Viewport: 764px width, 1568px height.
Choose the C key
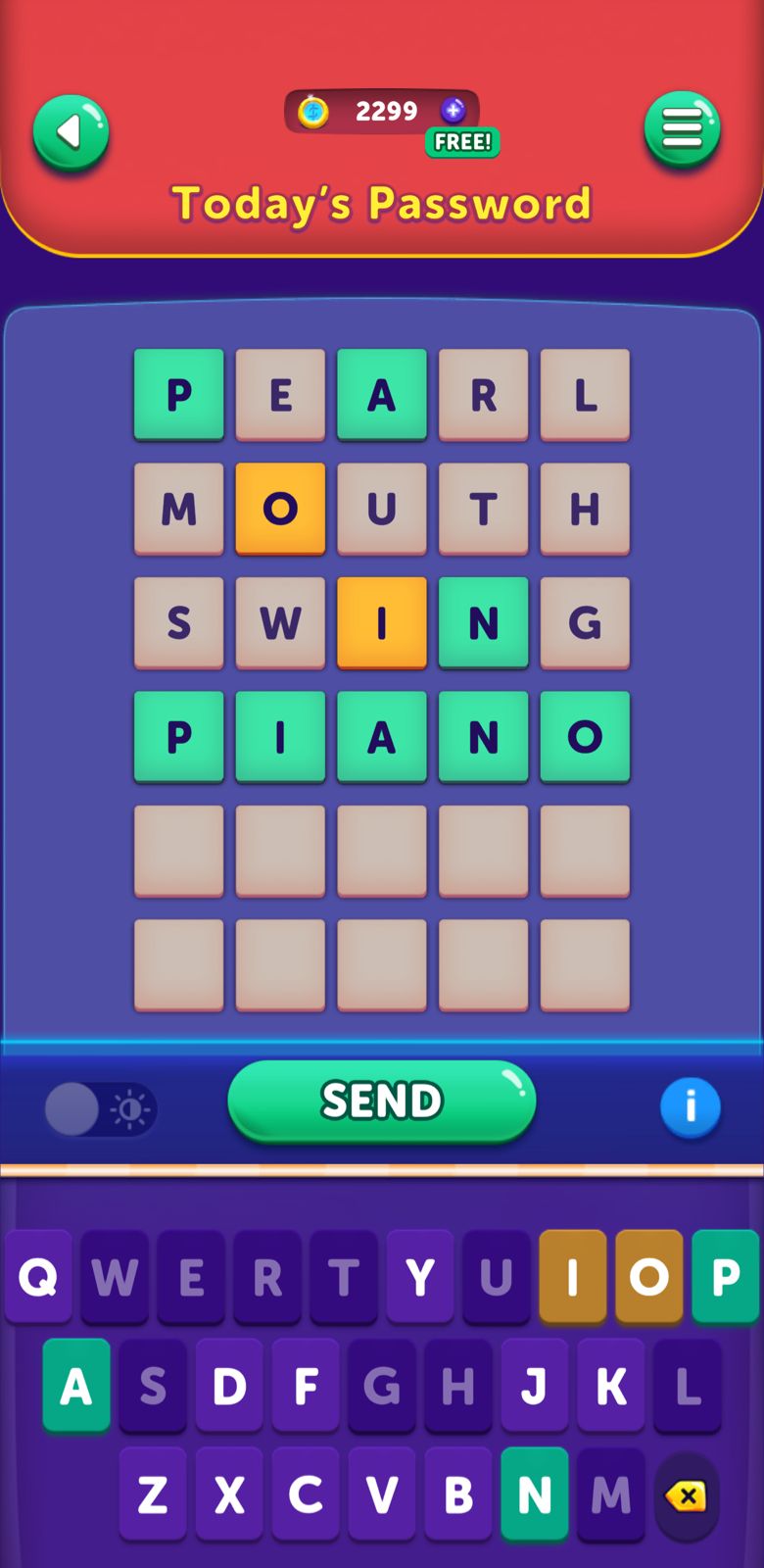tap(306, 1495)
